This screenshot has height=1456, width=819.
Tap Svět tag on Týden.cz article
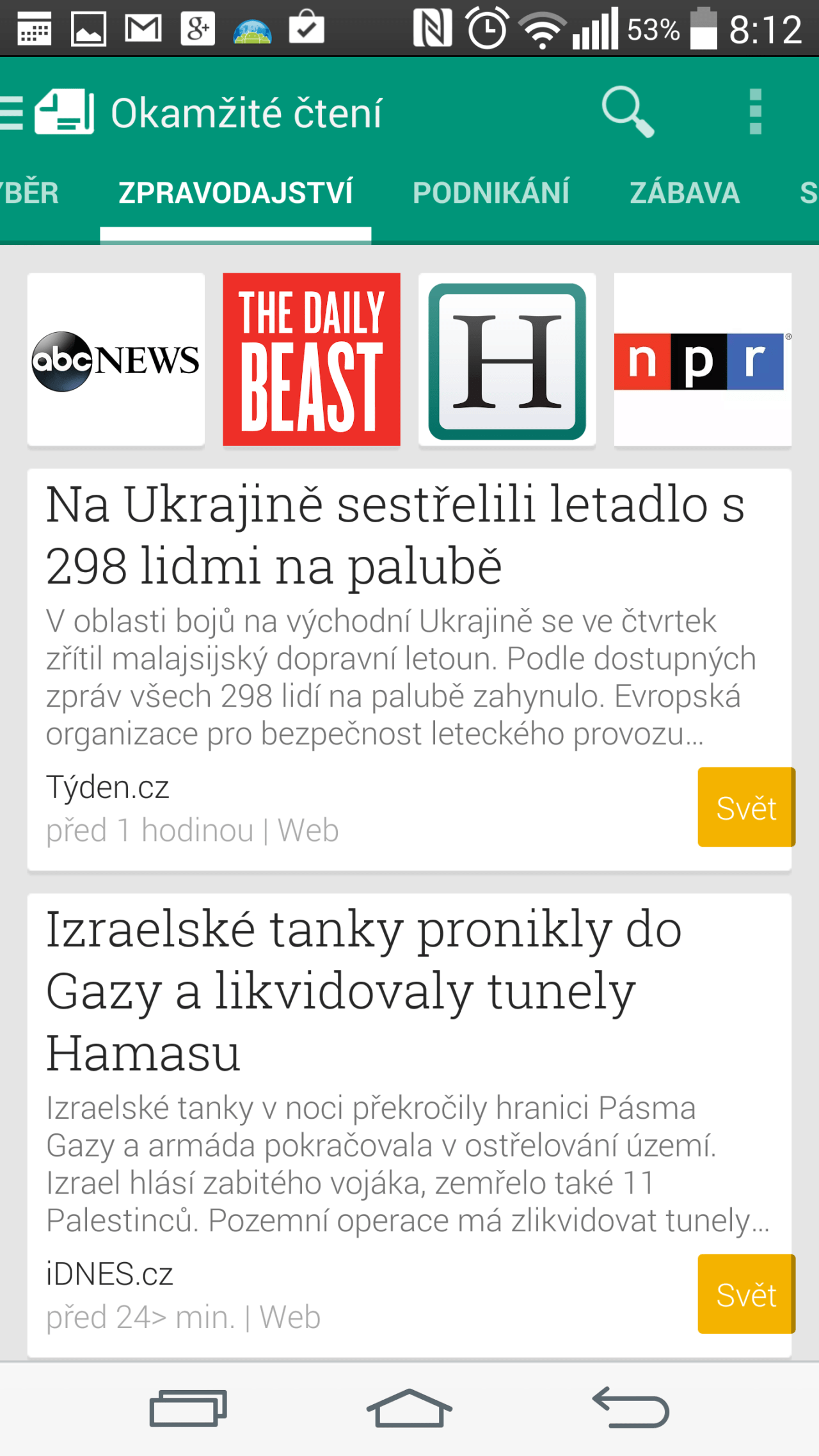746,807
